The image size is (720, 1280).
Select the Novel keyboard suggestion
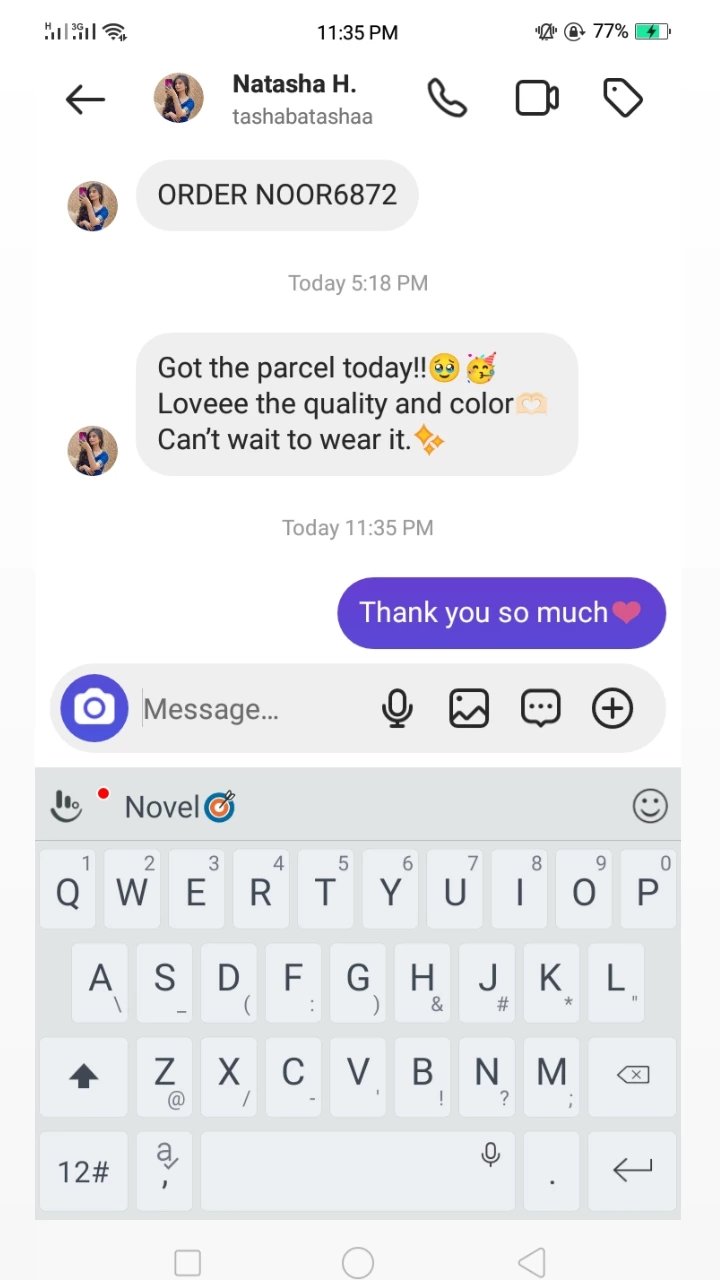[x=180, y=806]
